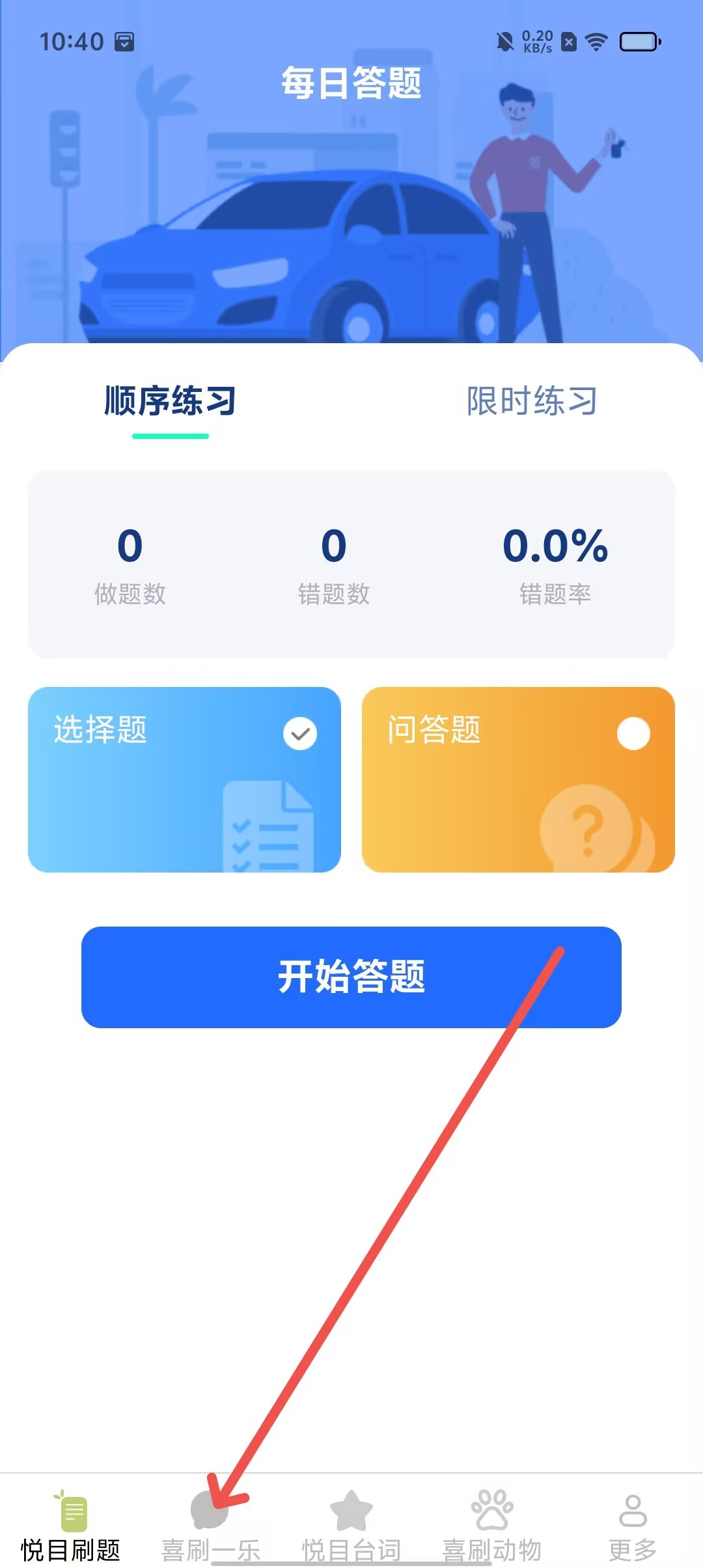This screenshot has height=1568, width=703.
Task: Start answering with 开始答题 button
Action: coord(351,977)
